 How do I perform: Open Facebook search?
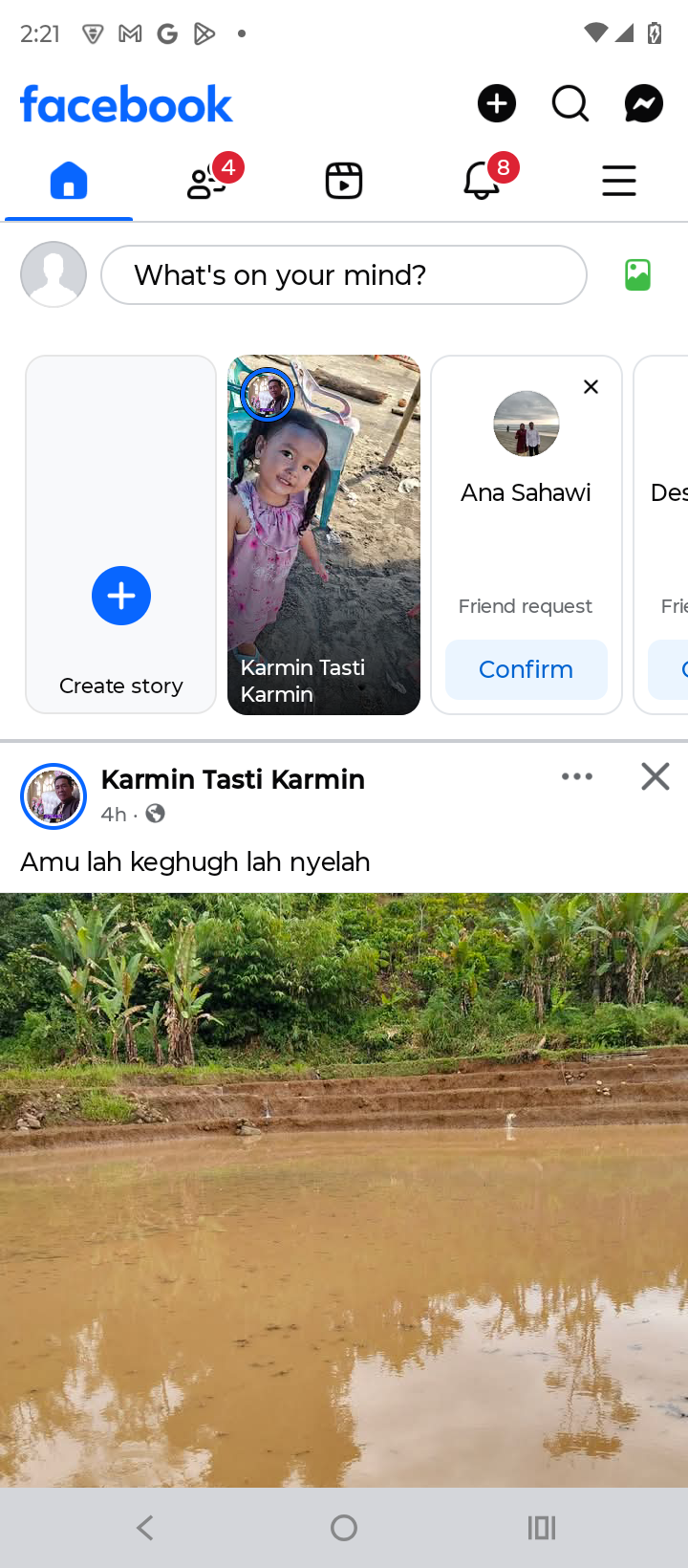coord(570,103)
